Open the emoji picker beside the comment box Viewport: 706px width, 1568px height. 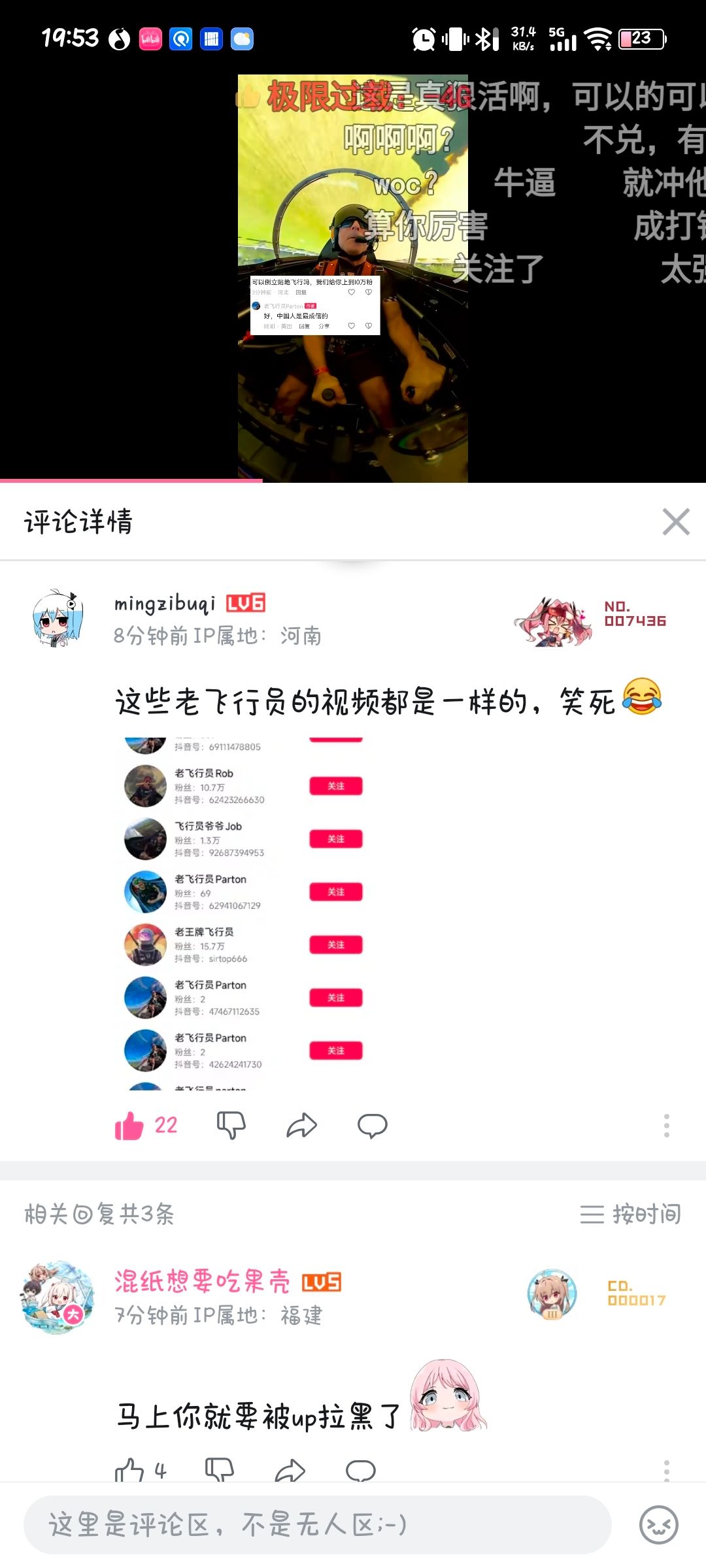pyautogui.click(x=658, y=1525)
